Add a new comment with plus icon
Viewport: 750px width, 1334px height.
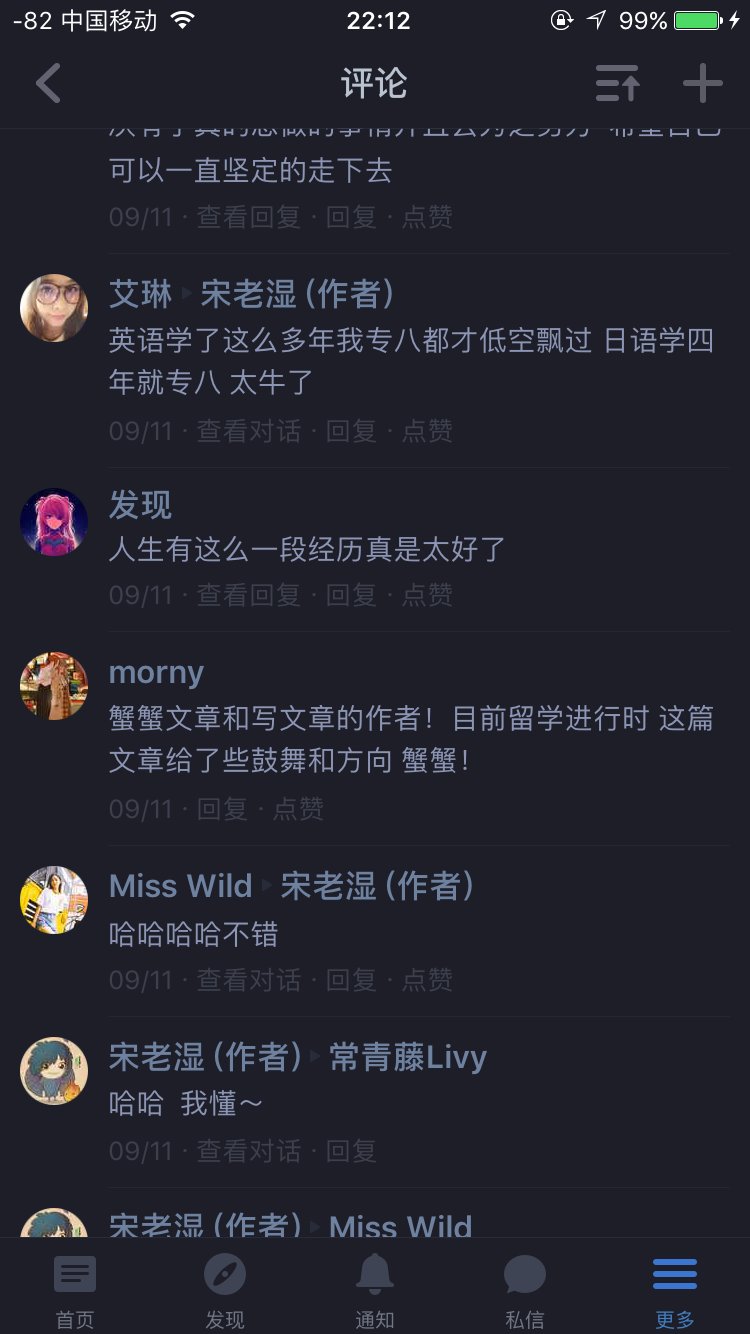702,83
